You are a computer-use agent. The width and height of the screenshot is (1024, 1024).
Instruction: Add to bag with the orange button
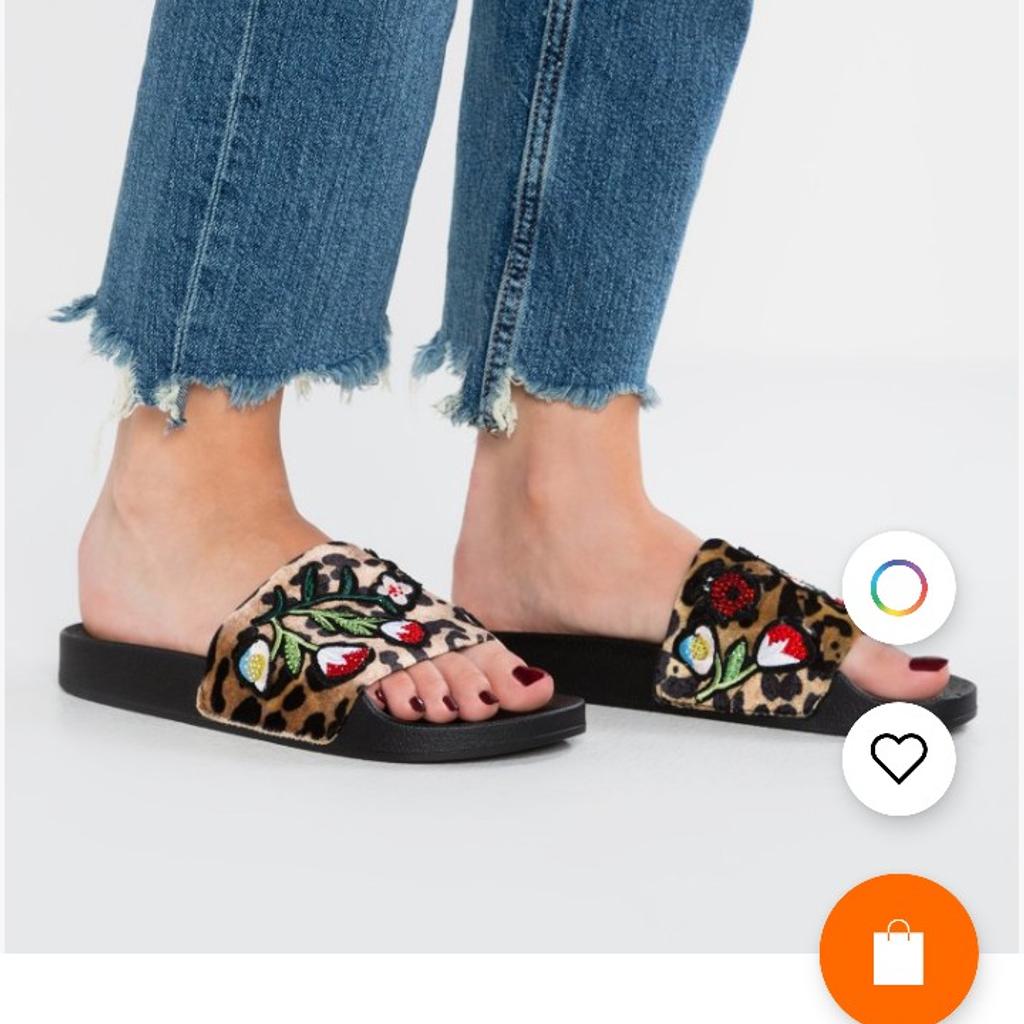coord(898,951)
